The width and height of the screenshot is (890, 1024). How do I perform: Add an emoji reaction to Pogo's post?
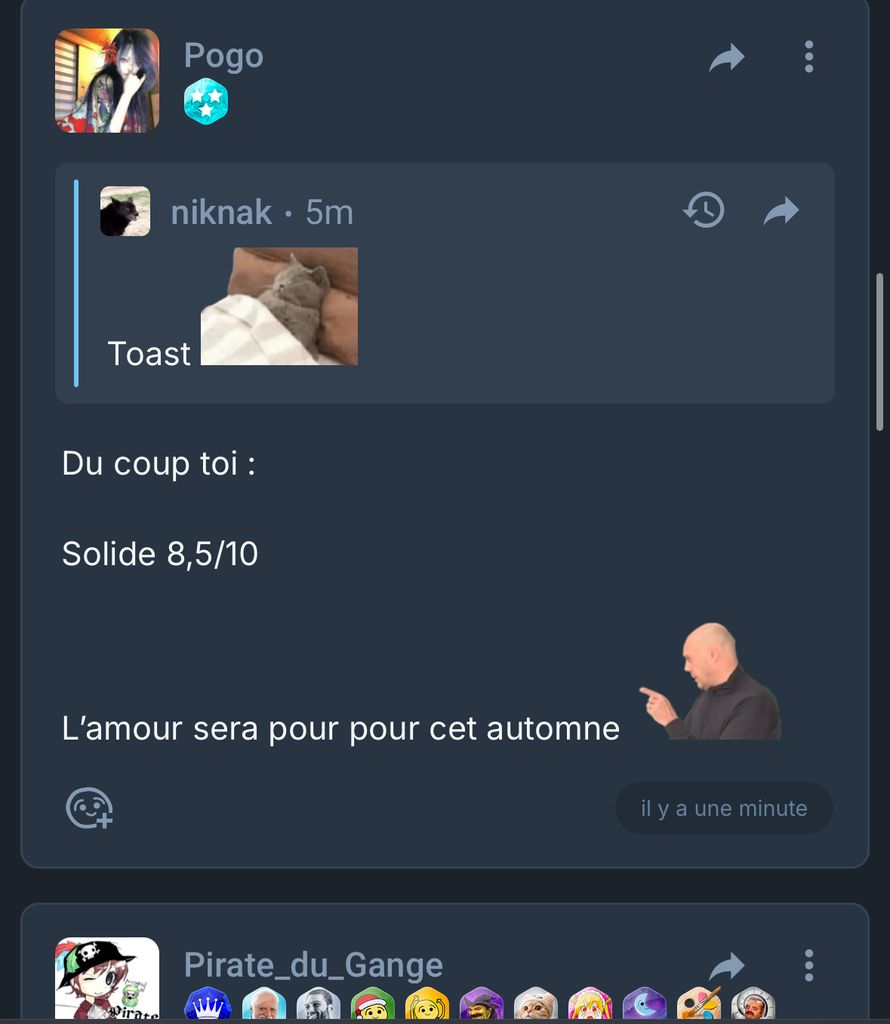pos(89,808)
